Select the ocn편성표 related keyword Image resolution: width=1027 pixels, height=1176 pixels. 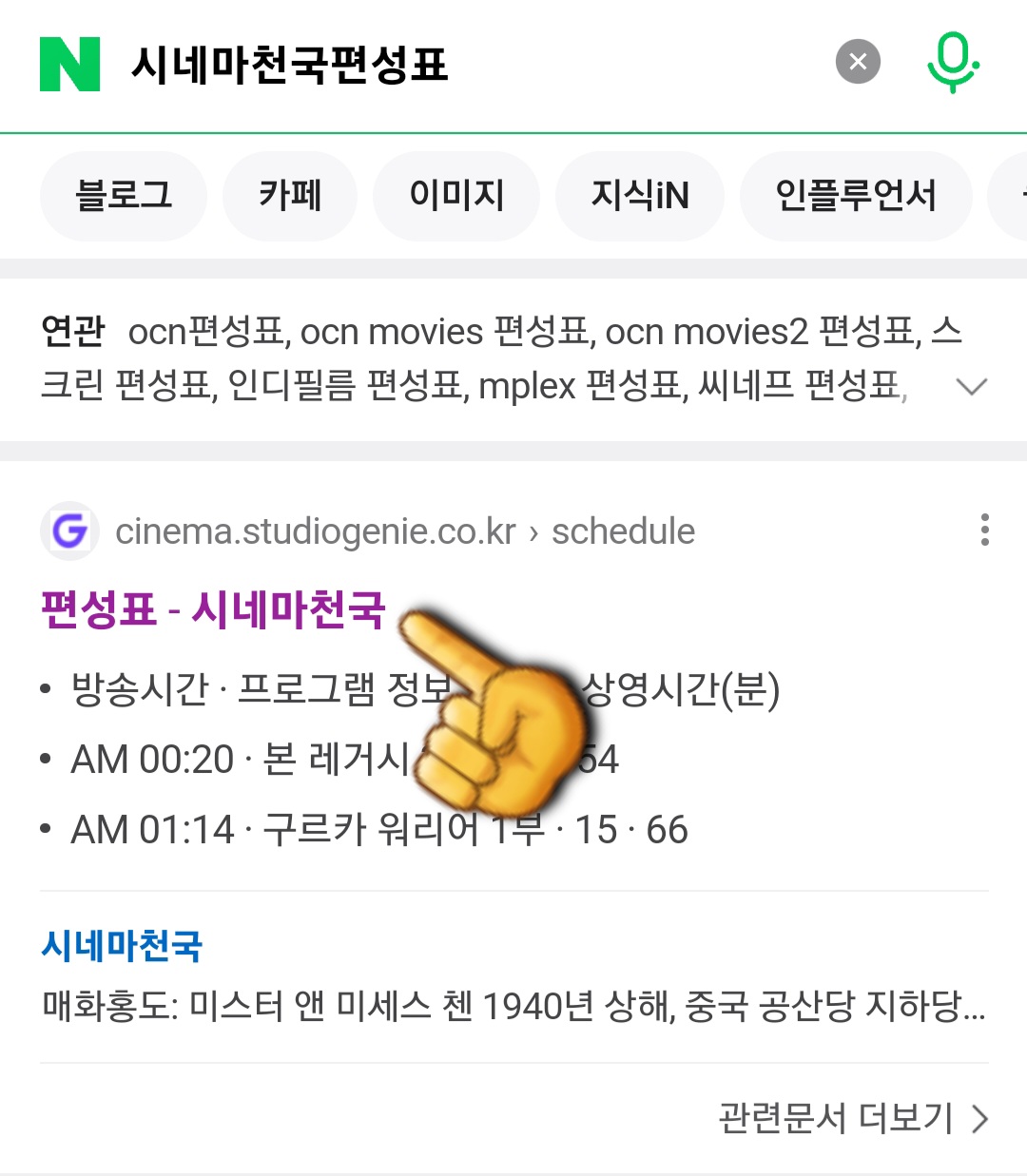[x=204, y=332]
